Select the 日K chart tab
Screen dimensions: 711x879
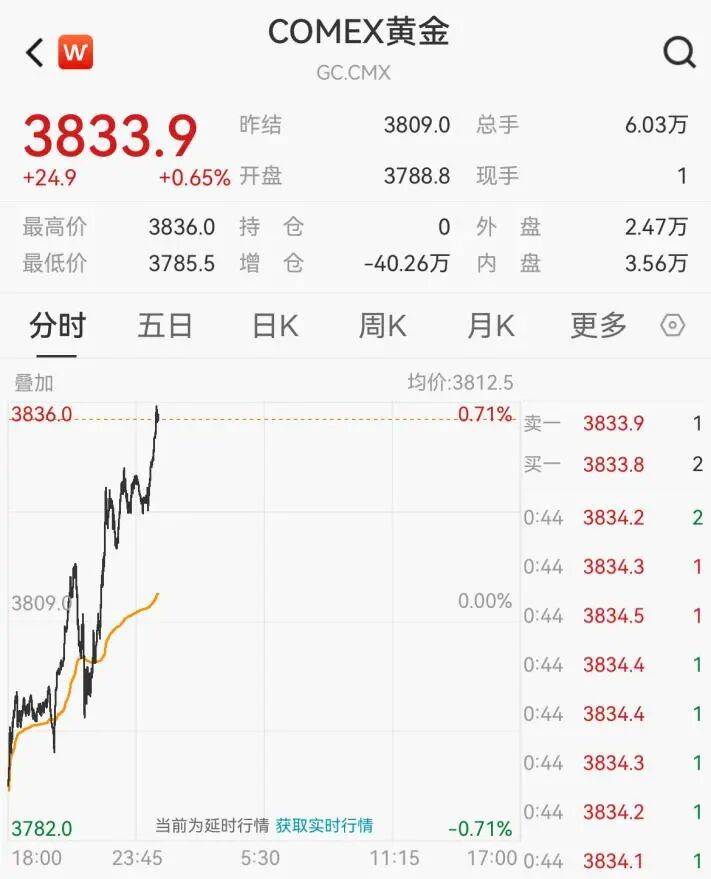274,326
